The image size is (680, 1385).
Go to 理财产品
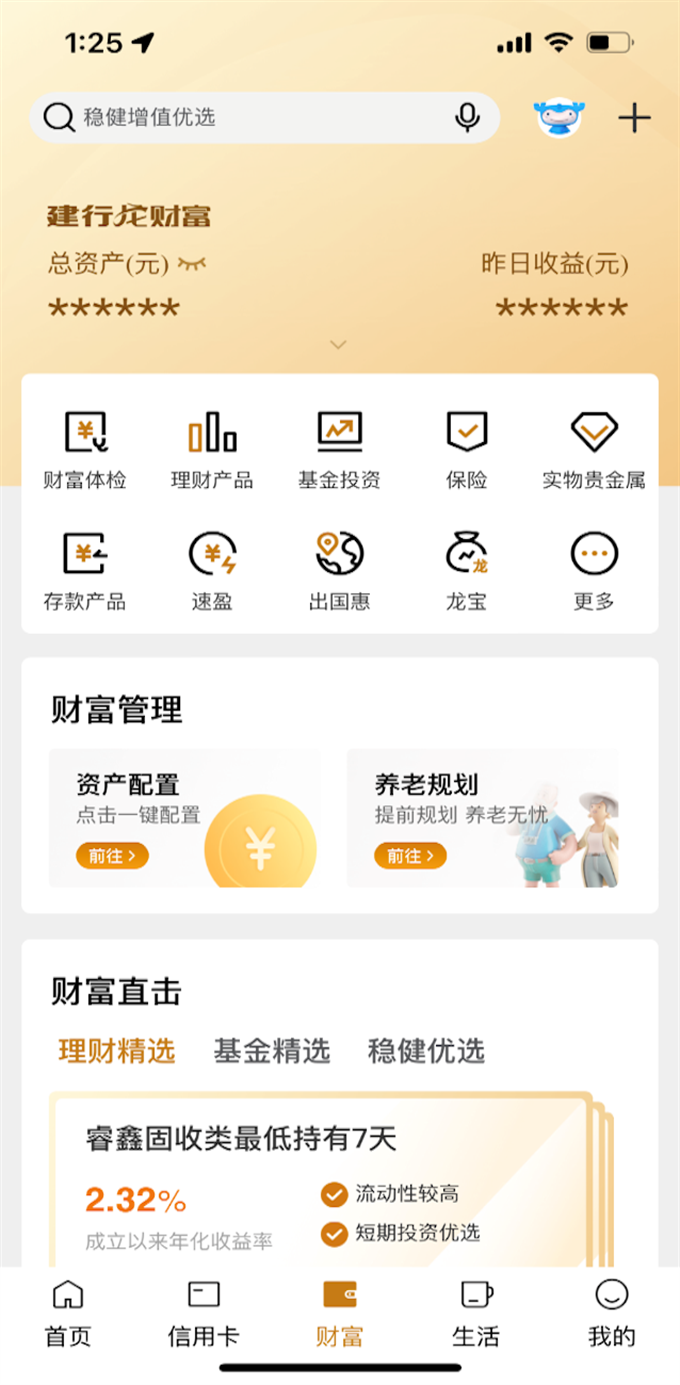pyautogui.click(x=212, y=449)
